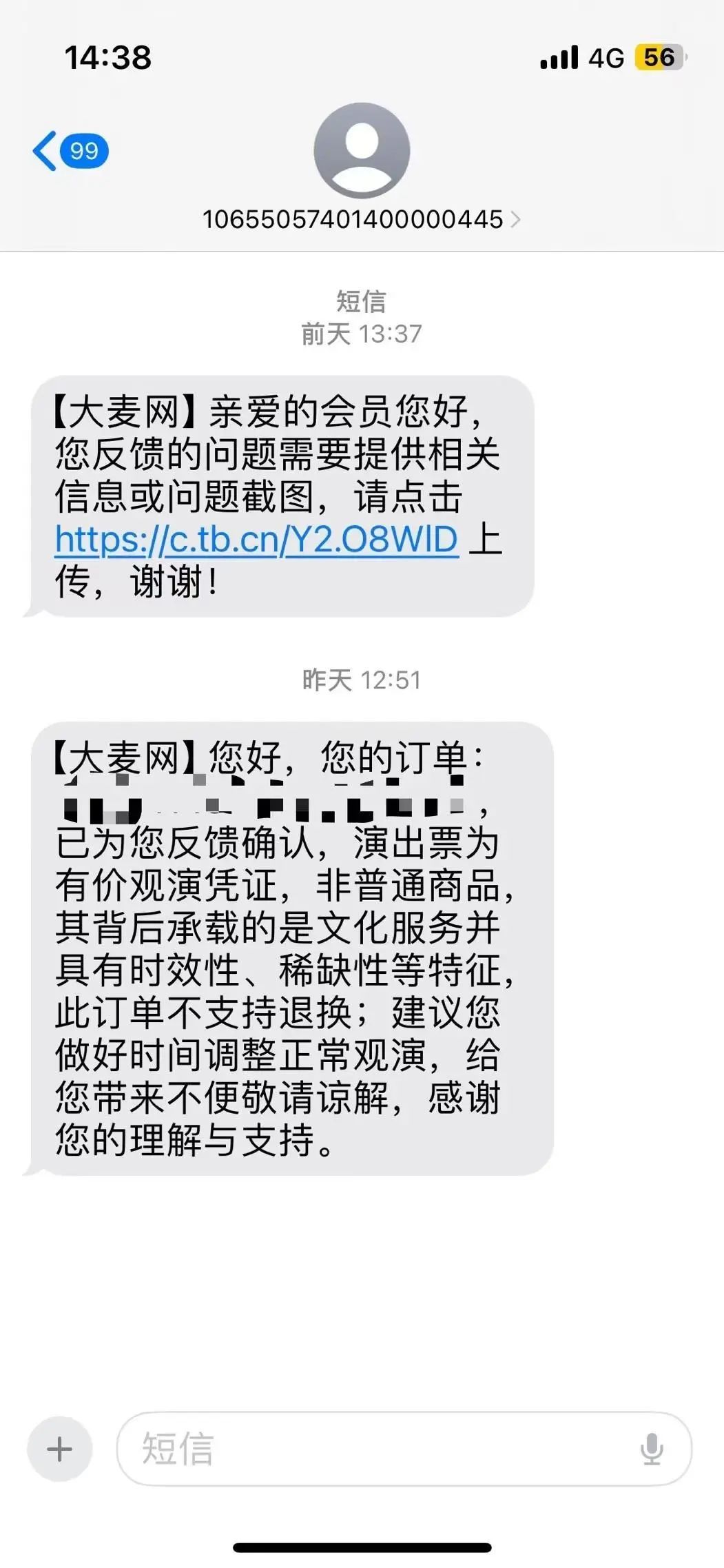Start voice dictation with the microphone icon

click(652, 1449)
